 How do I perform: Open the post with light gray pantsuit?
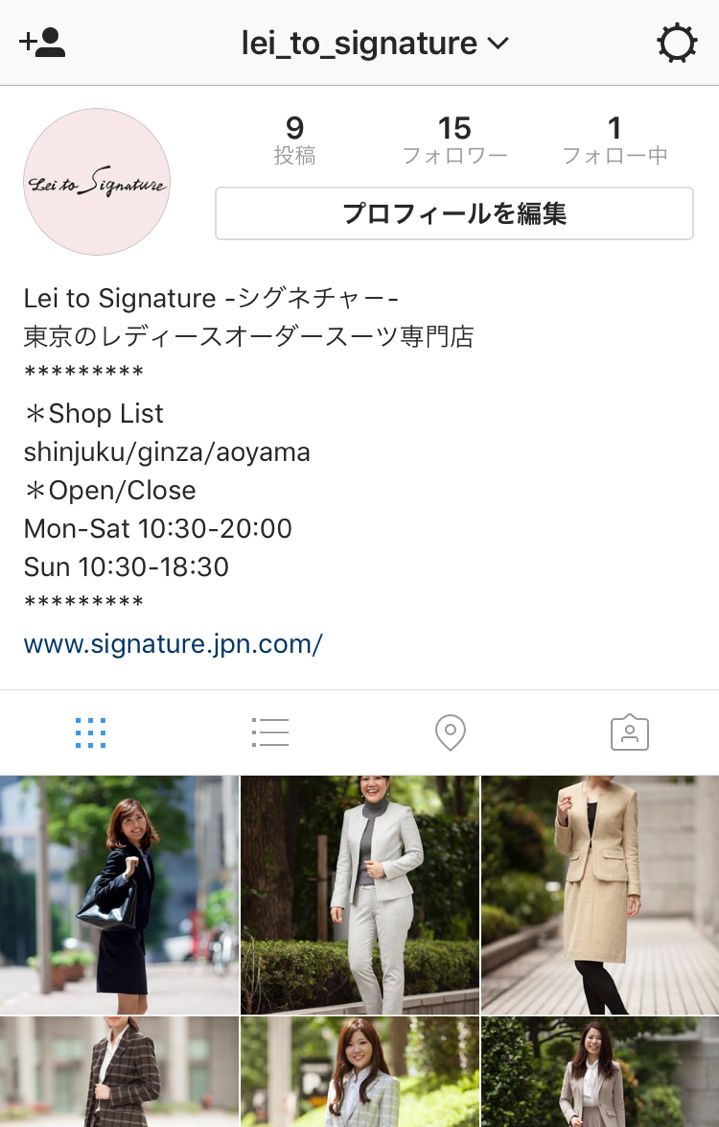point(360,895)
